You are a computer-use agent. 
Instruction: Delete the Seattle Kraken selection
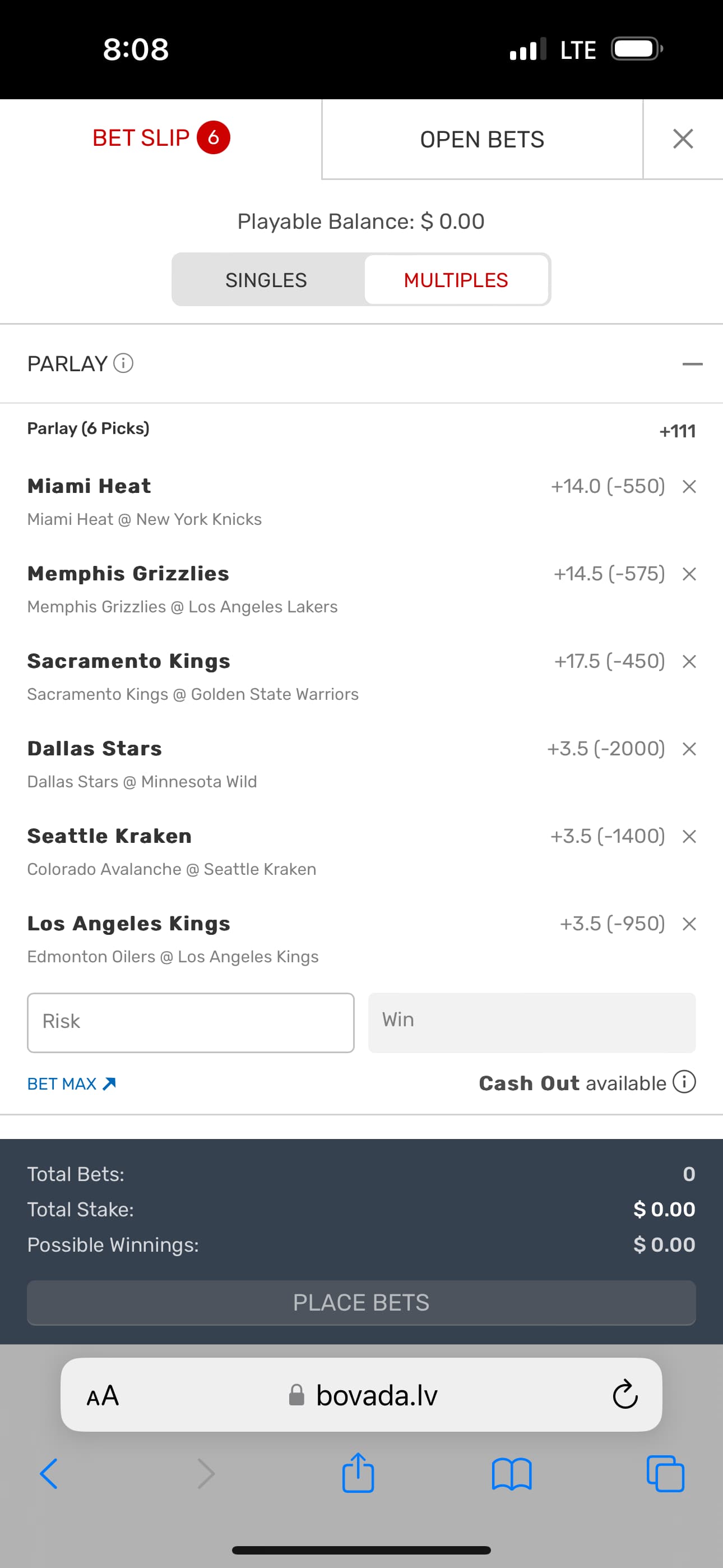(689, 836)
